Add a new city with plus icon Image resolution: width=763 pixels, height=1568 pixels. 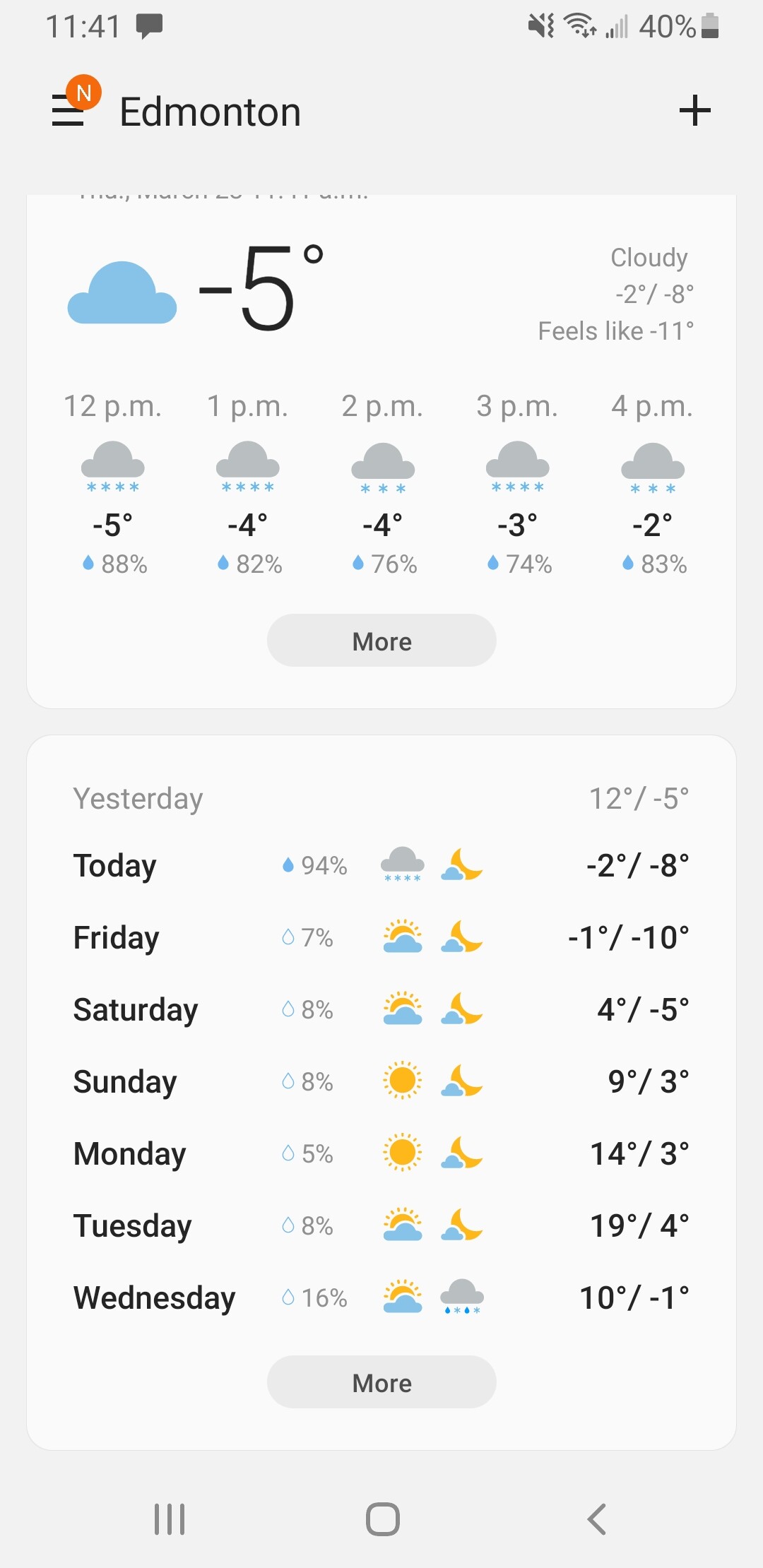pos(694,111)
